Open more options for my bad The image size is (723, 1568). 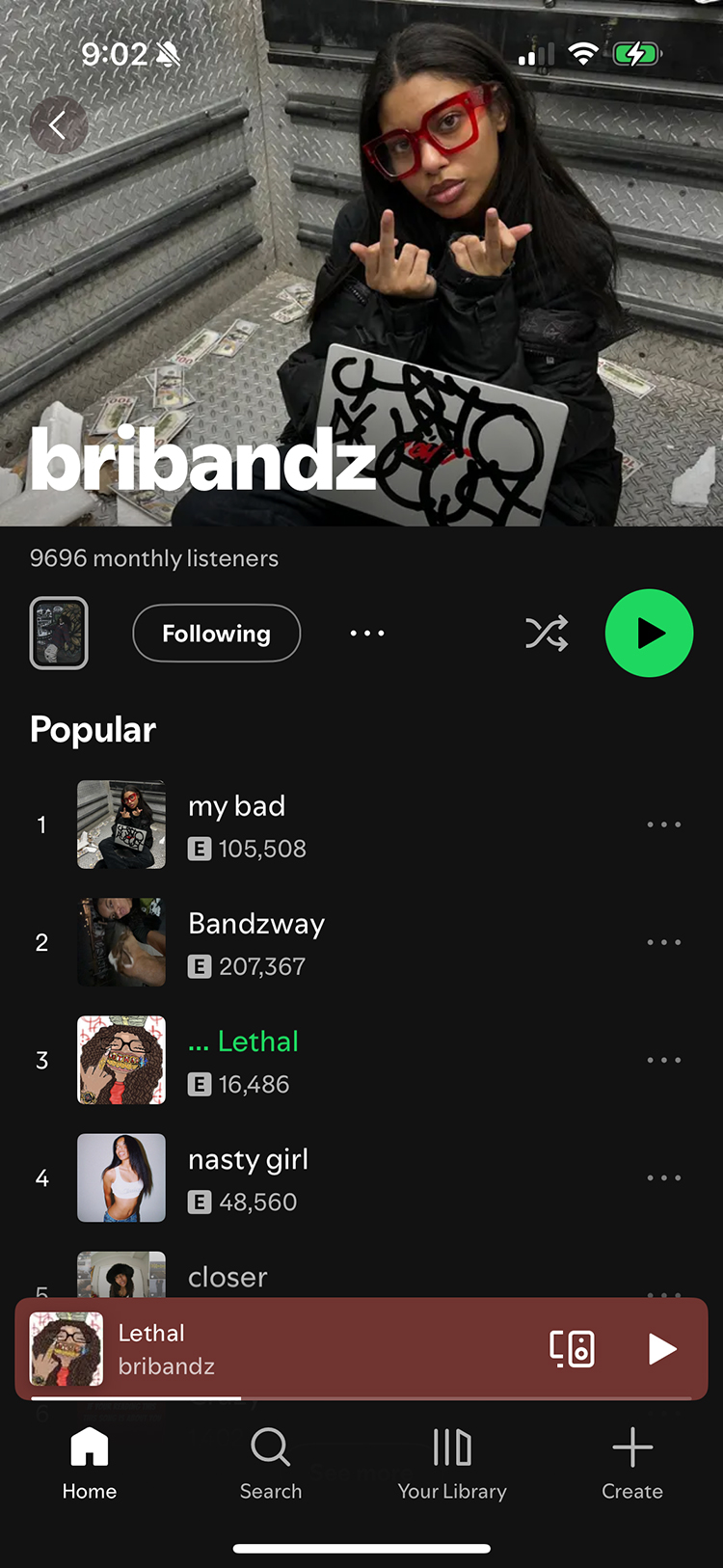point(663,825)
